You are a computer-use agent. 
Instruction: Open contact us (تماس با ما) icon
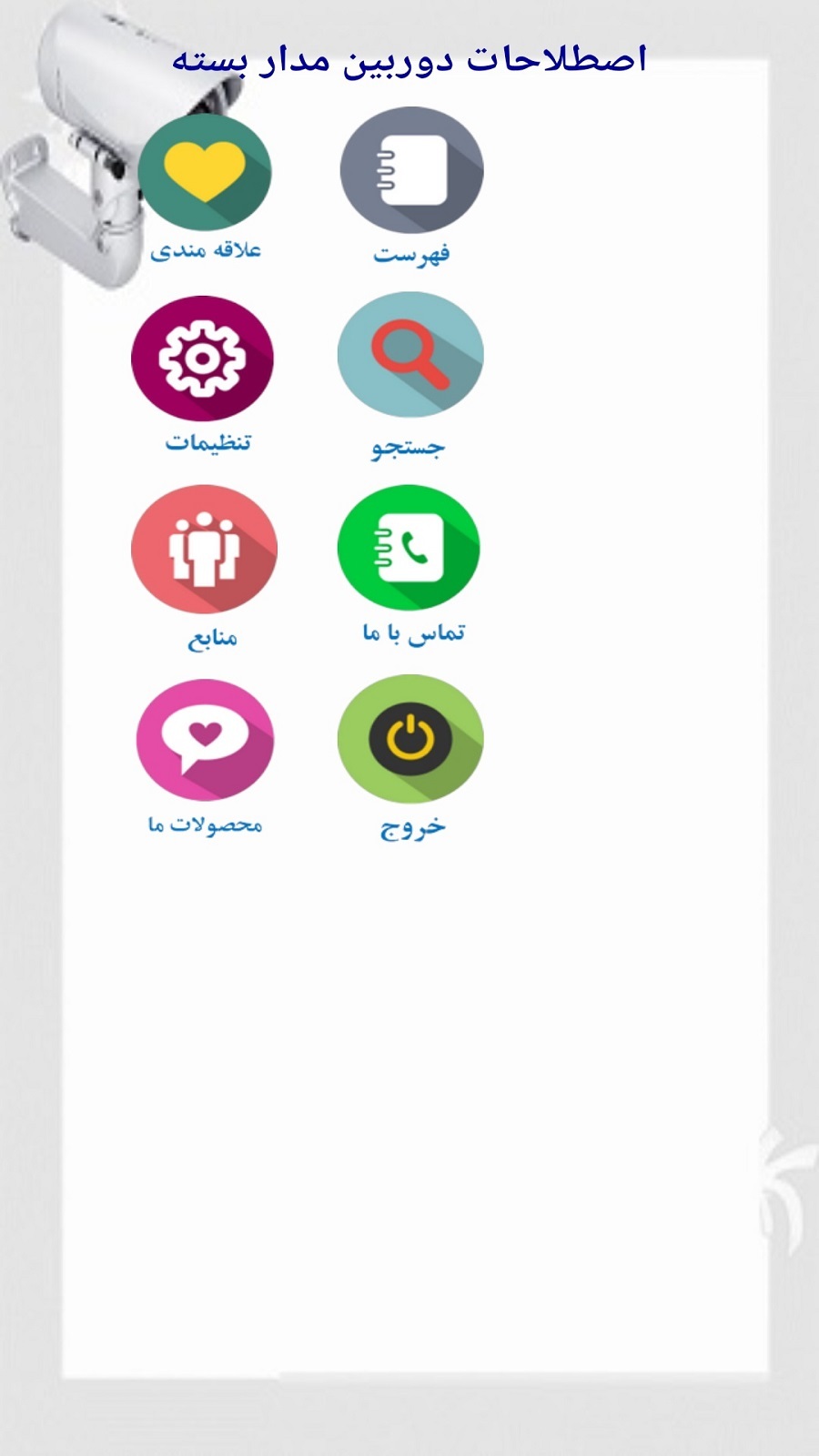409,547
